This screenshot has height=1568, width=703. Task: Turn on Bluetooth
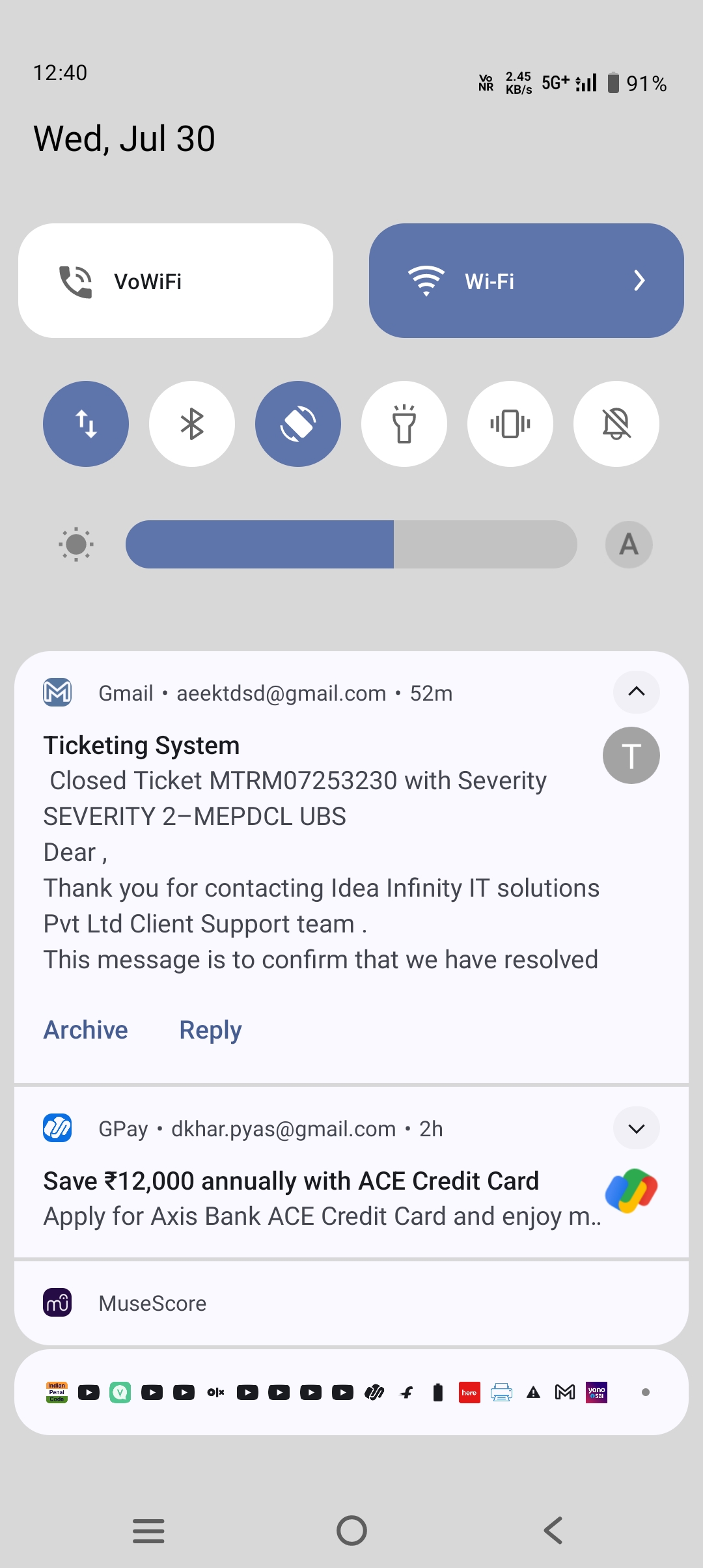(192, 424)
